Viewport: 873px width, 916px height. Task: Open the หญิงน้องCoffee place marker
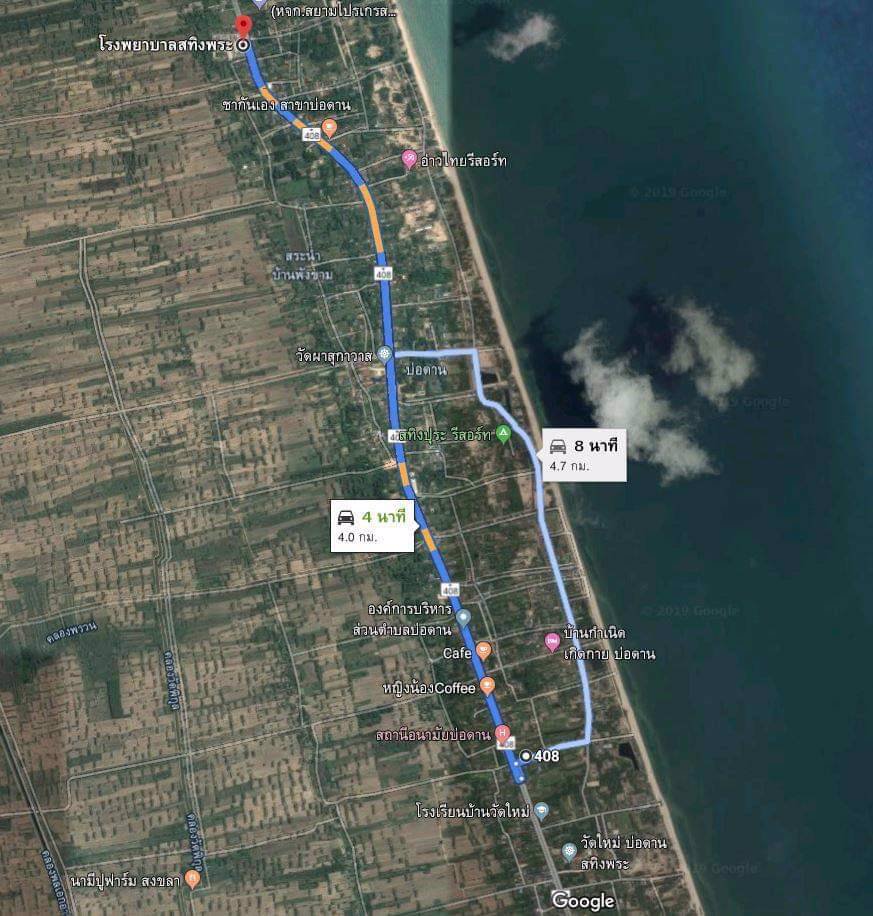tap(487, 686)
